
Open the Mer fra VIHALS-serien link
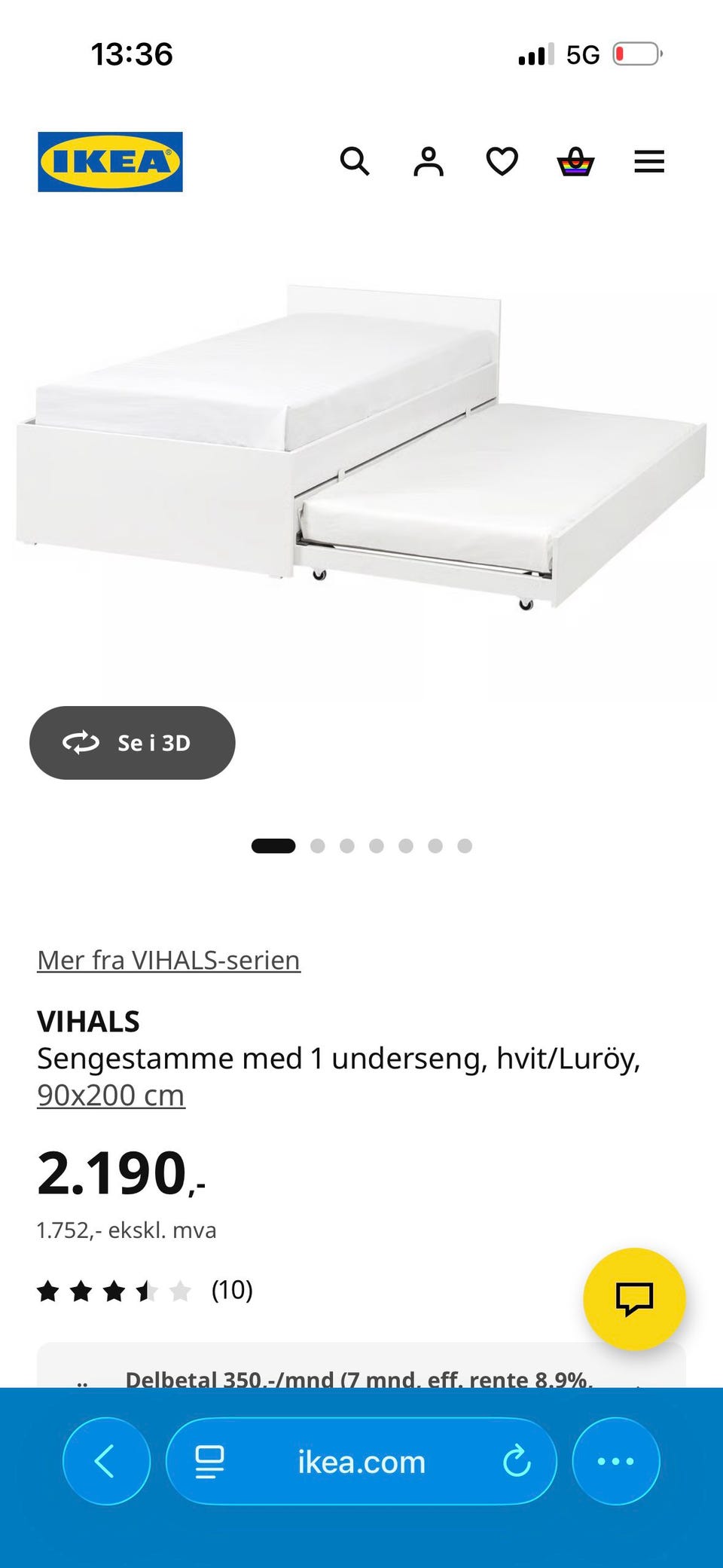pyautogui.click(x=169, y=960)
